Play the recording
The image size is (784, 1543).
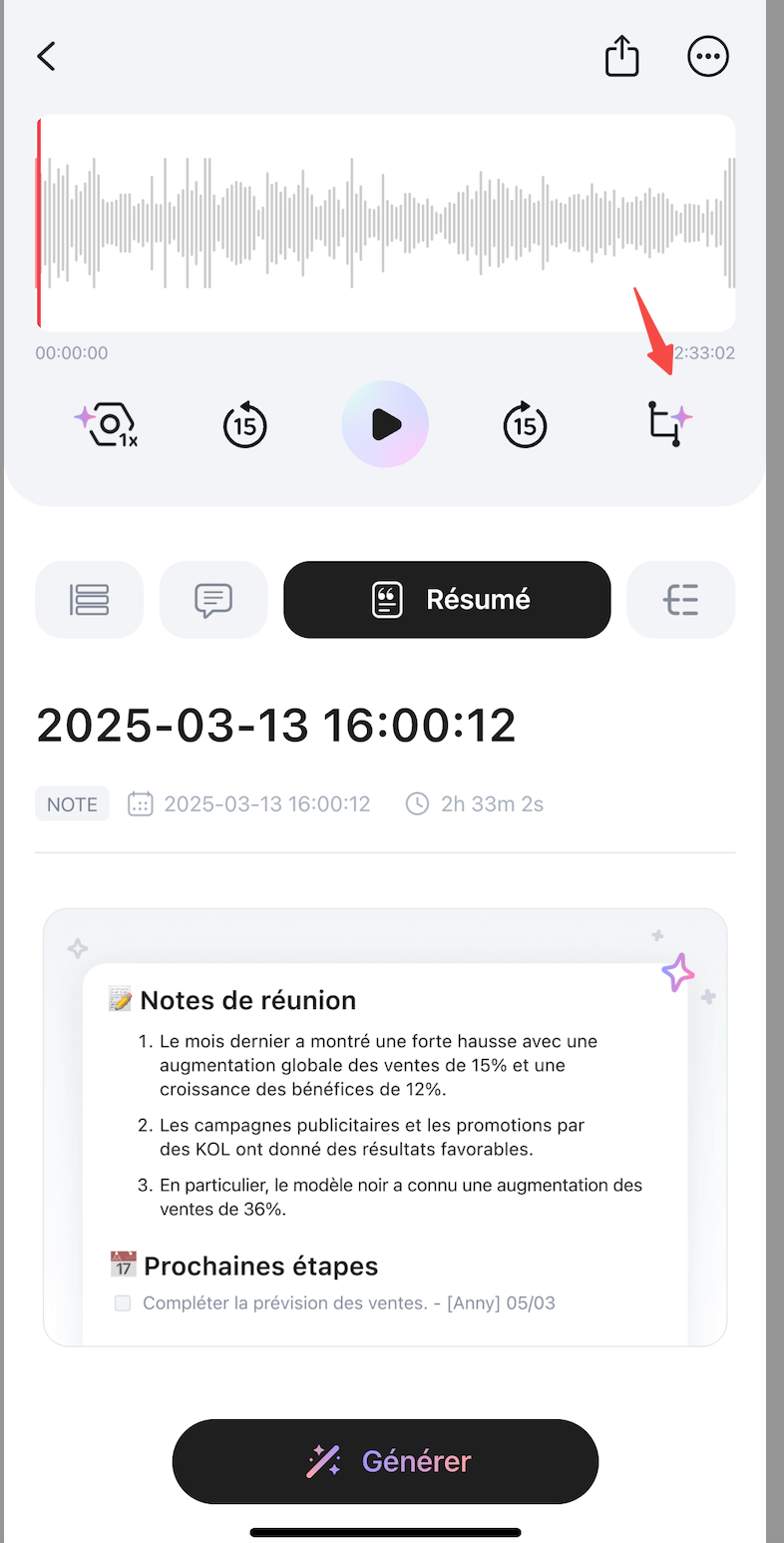pos(385,425)
